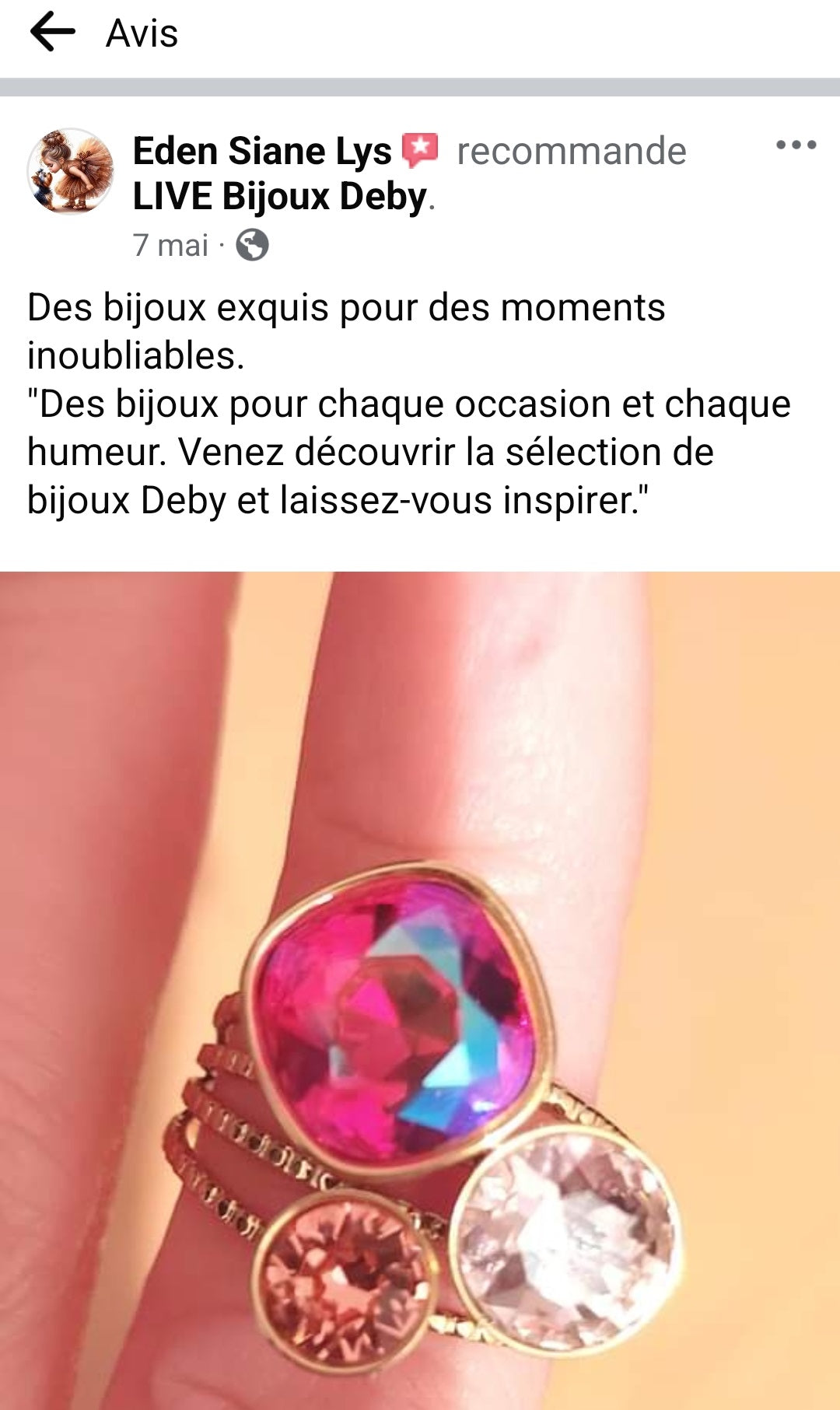Open Eden Siane Lys's profile picture

[70, 171]
